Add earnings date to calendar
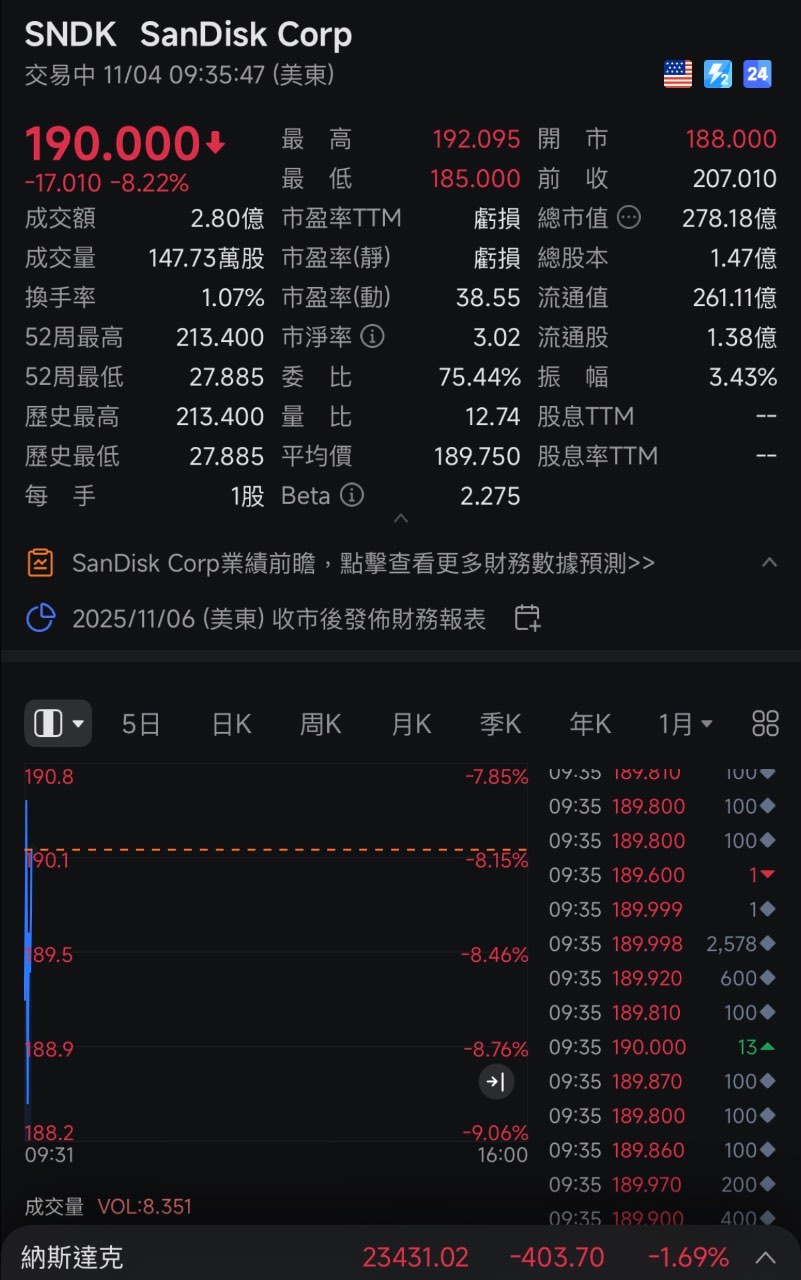This screenshot has height=1280, width=801. click(x=527, y=618)
